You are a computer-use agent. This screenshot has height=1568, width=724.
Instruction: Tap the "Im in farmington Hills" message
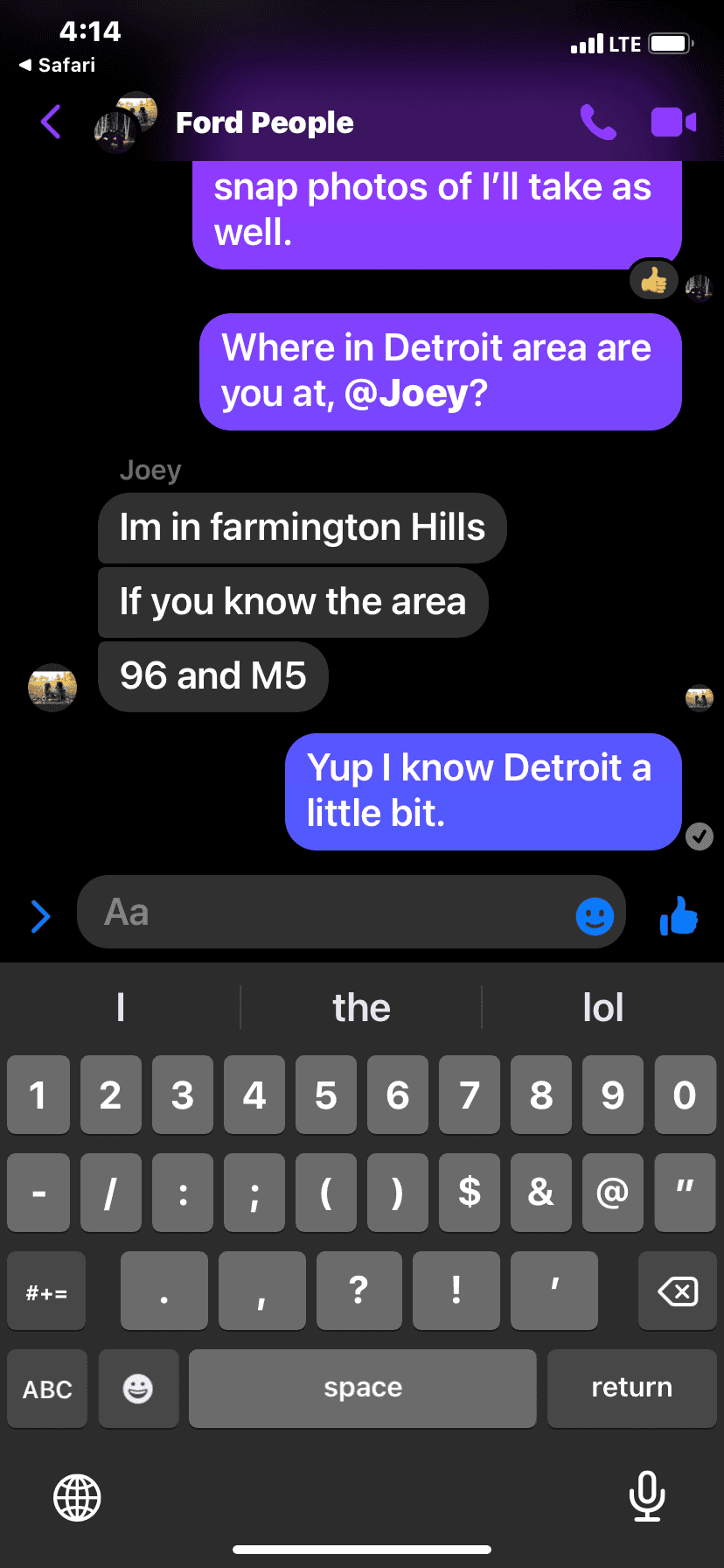pyautogui.click(x=303, y=528)
